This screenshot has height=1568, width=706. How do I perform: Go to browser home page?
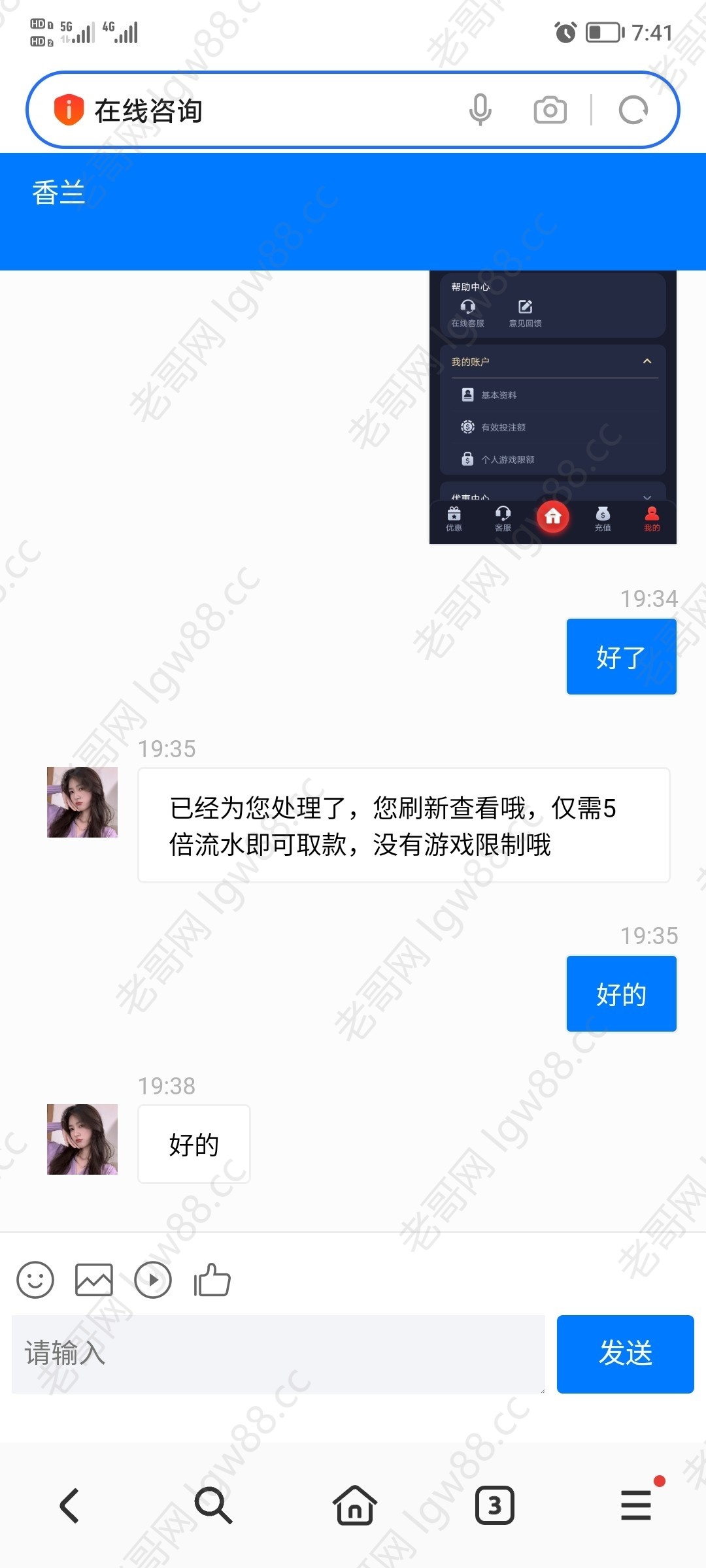pyautogui.click(x=354, y=1505)
